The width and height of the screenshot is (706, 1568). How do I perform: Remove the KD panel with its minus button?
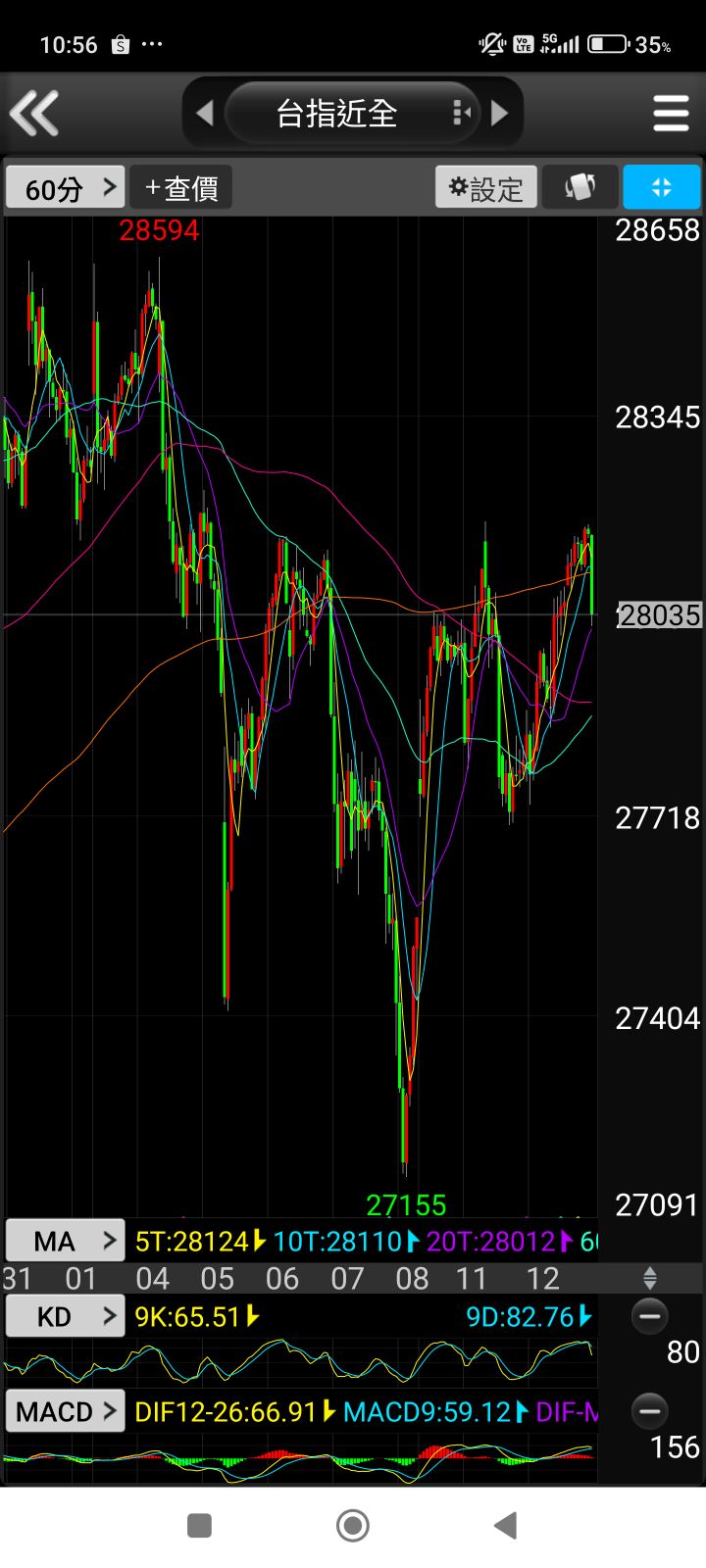pos(649,1316)
